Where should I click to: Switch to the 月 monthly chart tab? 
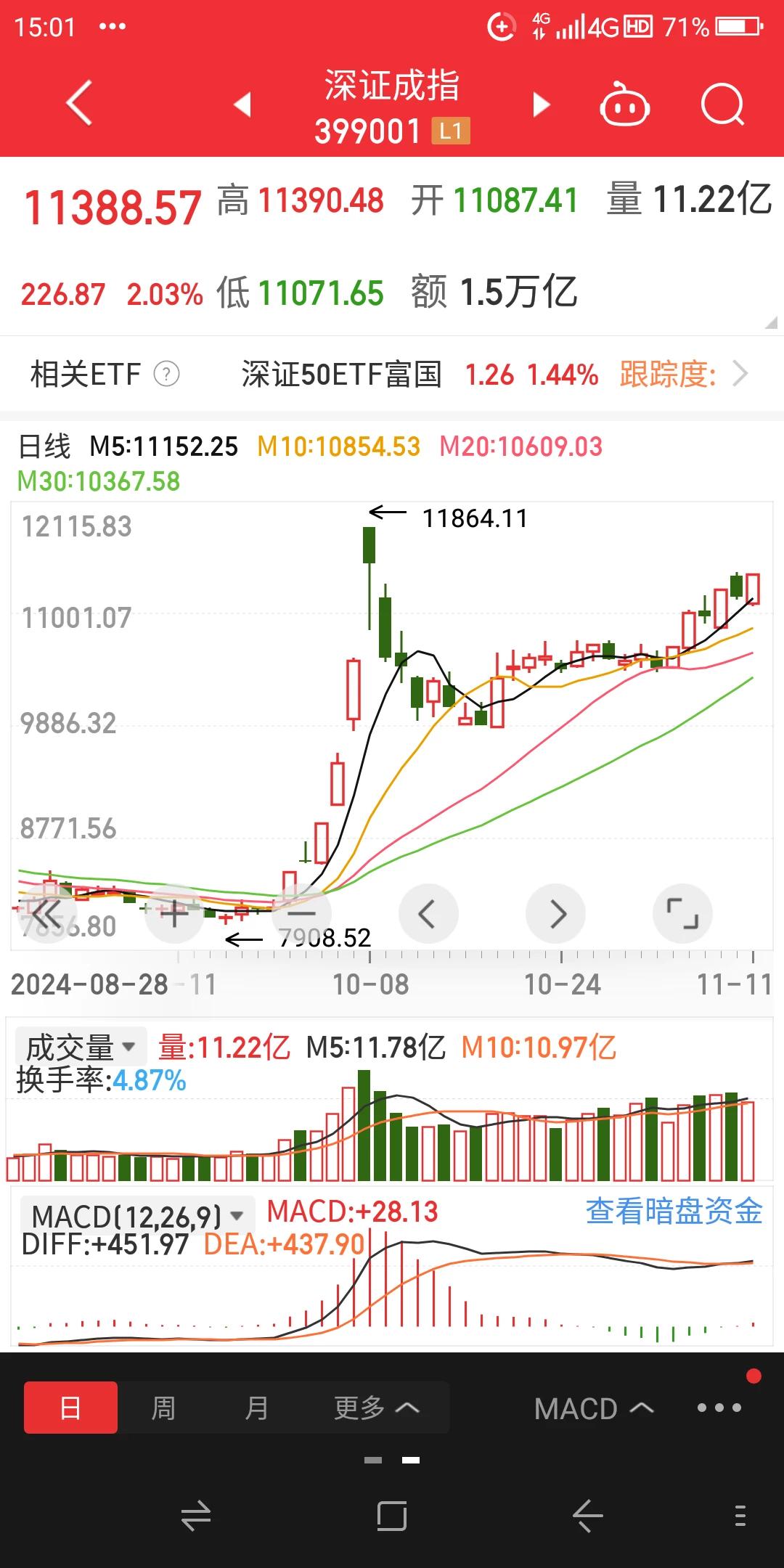click(256, 1408)
